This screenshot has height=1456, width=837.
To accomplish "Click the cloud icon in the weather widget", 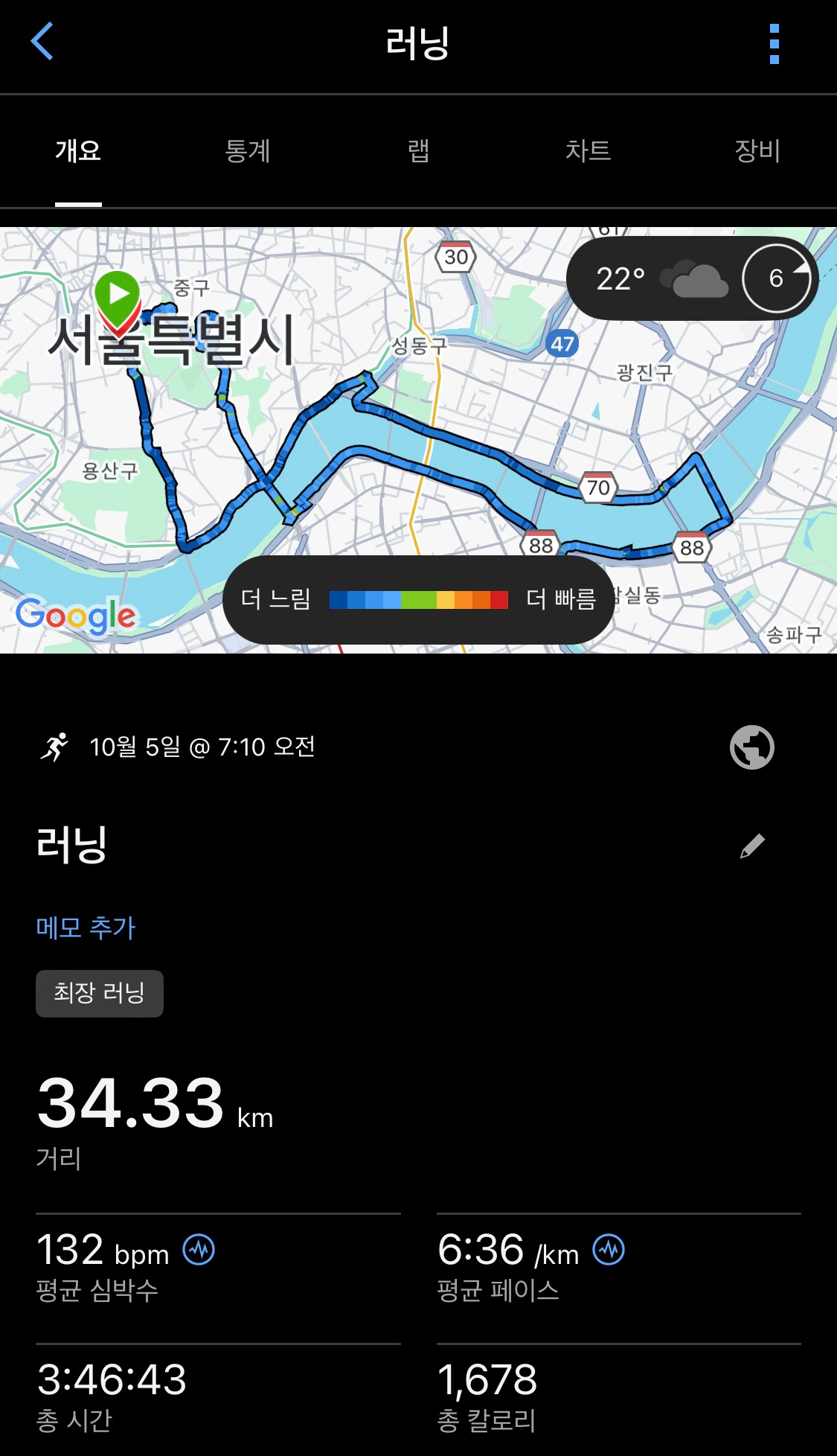I will click(693, 278).
